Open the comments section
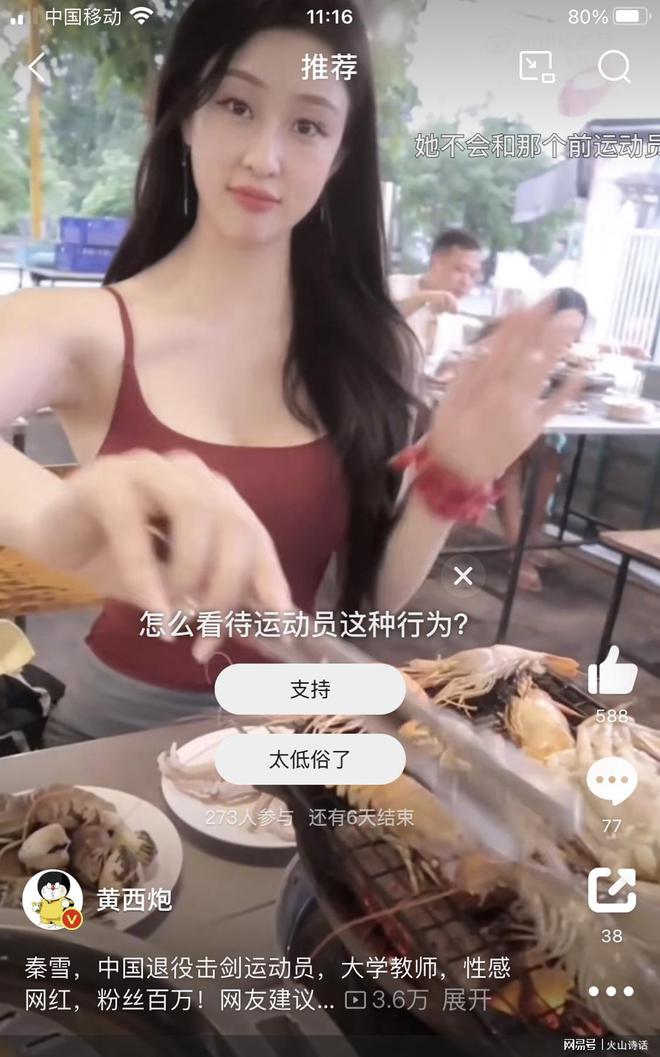The width and height of the screenshot is (660, 1057). [612, 782]
